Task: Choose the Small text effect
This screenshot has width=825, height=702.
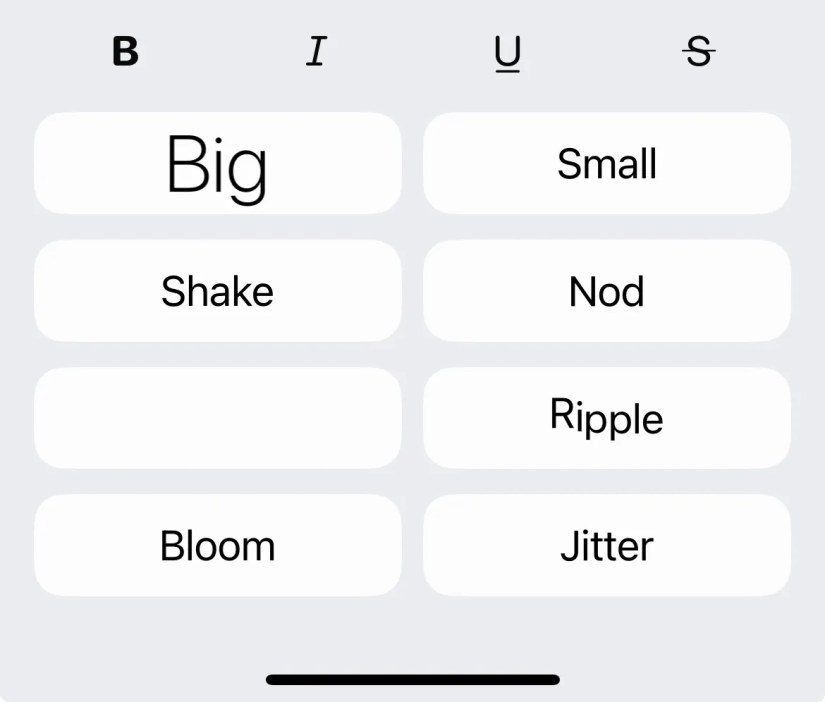Action: (607, 163)
